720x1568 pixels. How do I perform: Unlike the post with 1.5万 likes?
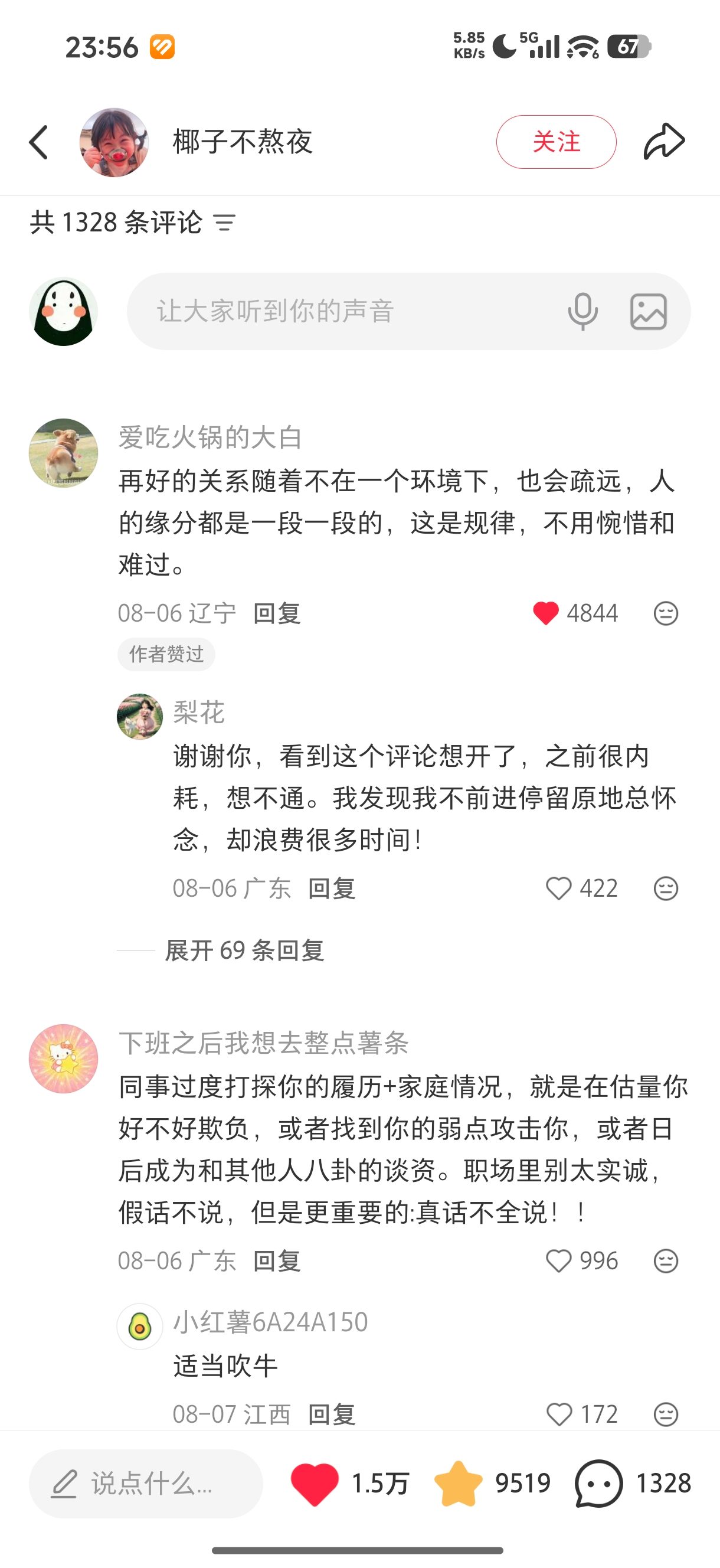[x=314, y=1484]
